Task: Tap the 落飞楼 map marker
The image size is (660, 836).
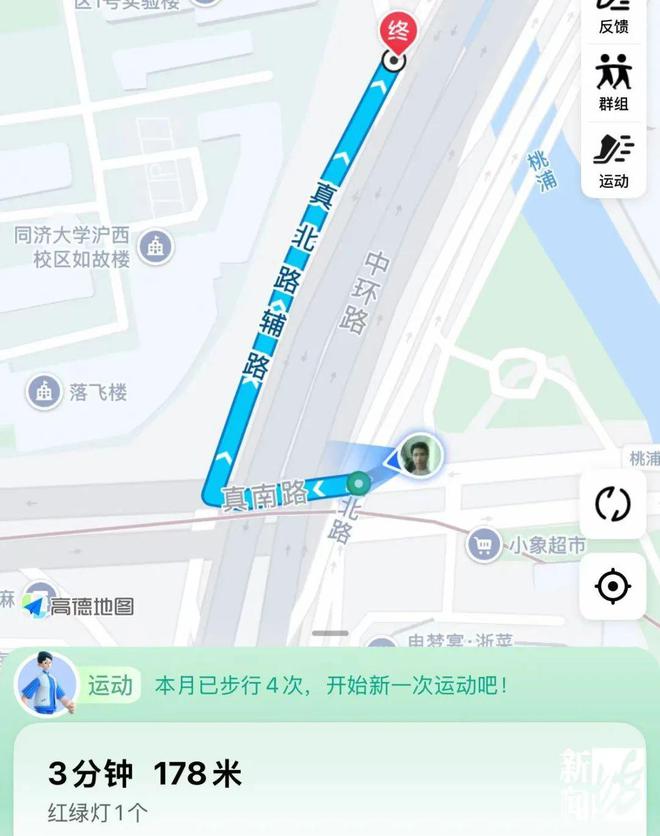Action: tap(45, 392)
